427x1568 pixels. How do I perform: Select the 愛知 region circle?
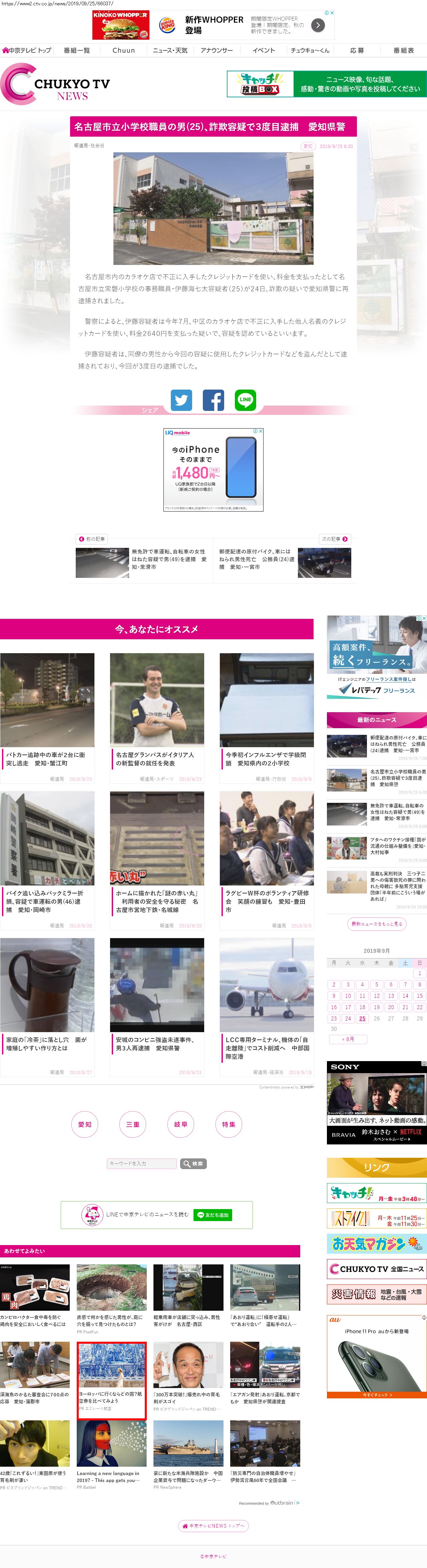pyautogui.click(x=85, y=1124)
